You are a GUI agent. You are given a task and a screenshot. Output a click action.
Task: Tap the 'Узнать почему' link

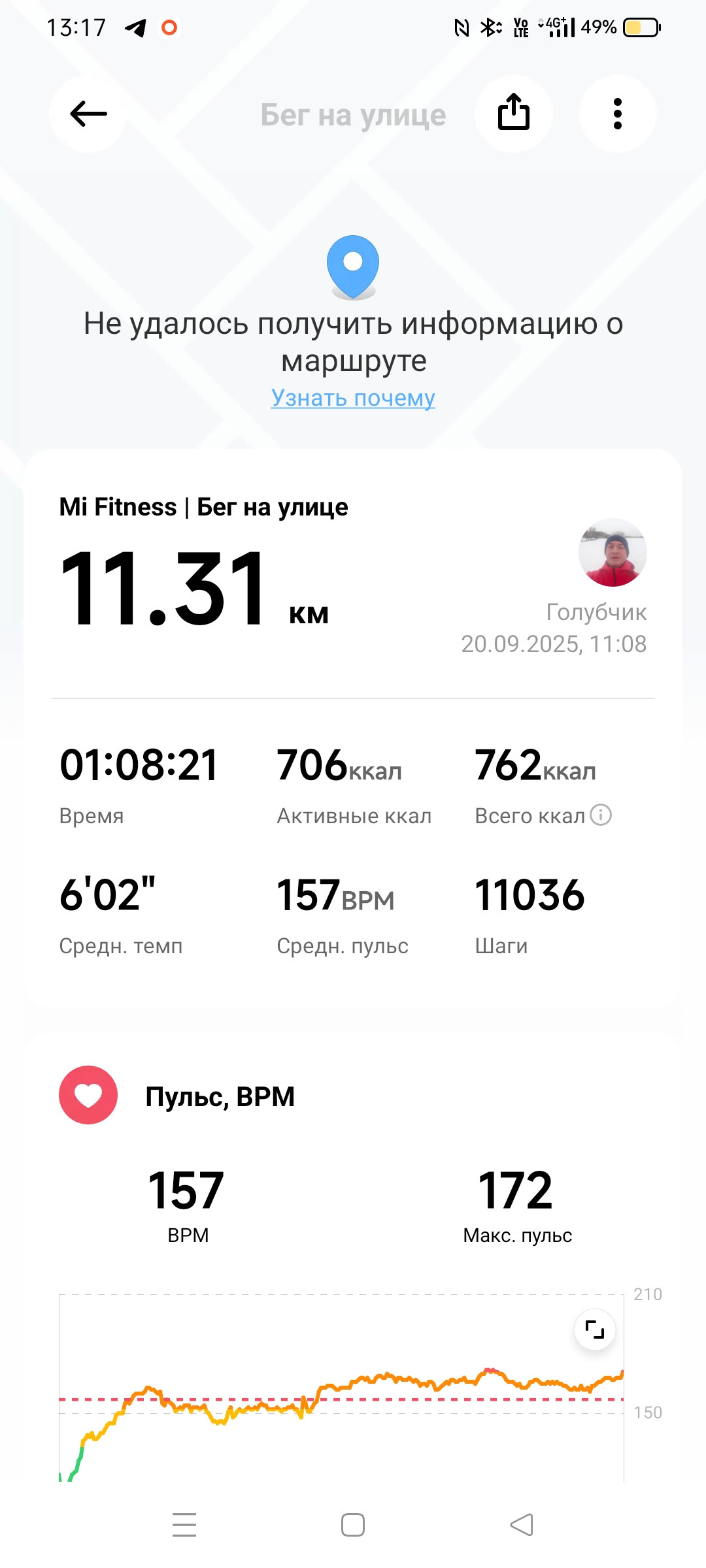click(353, 397)
